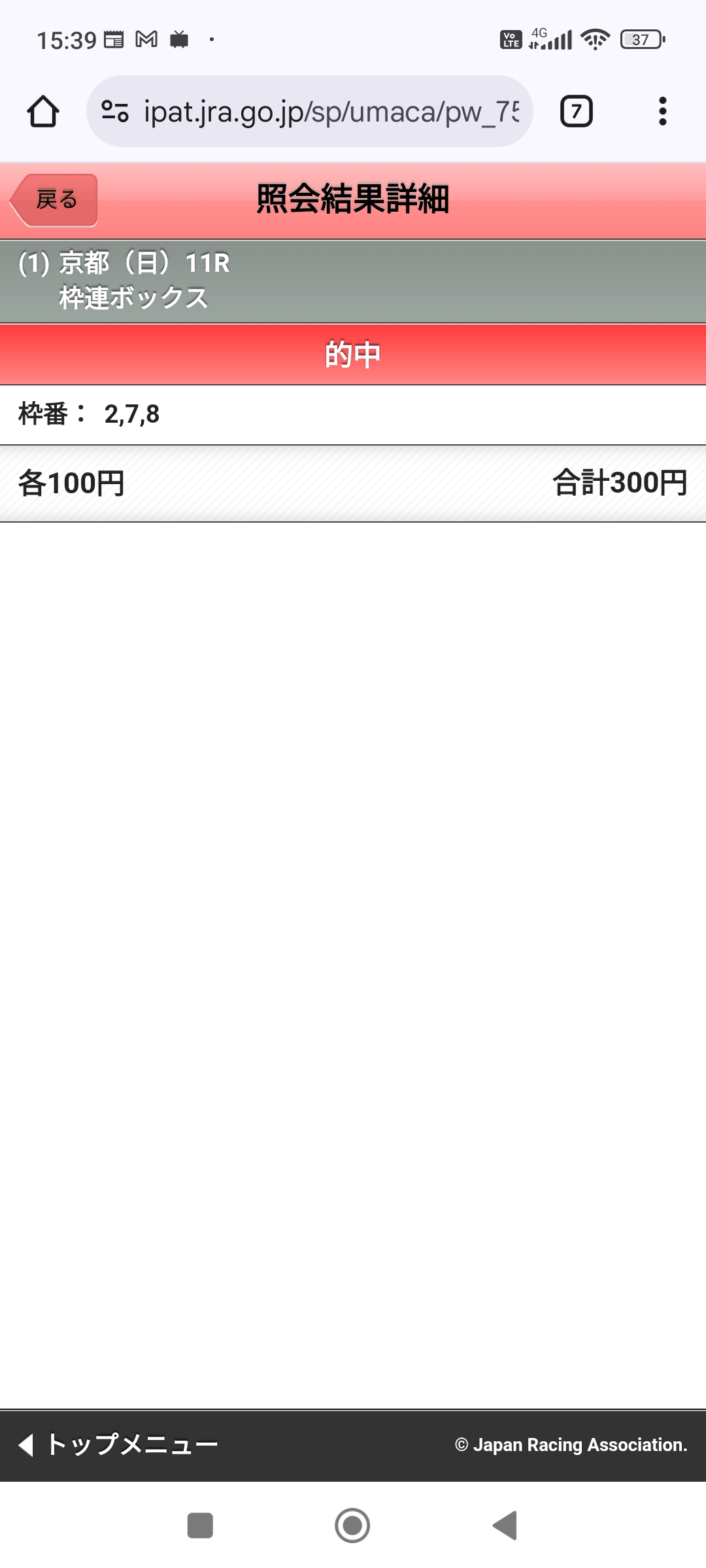Tap the 戻る back button

(55, 200)
